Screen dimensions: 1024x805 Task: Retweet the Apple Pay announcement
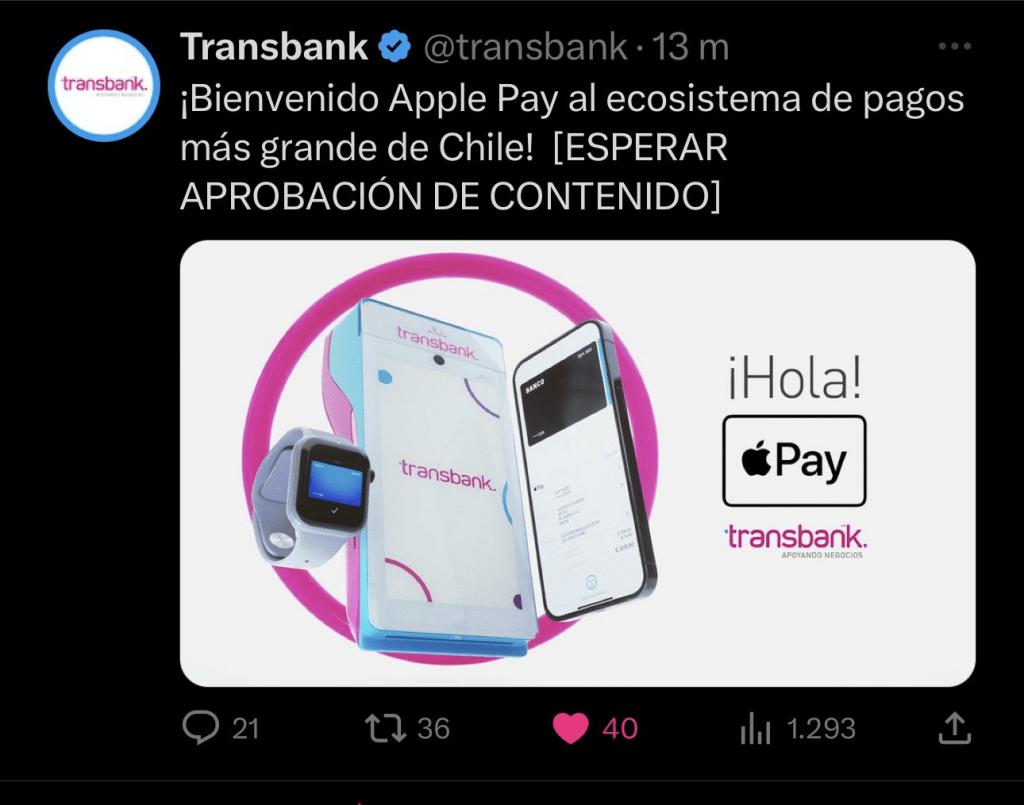pos(385,729)
